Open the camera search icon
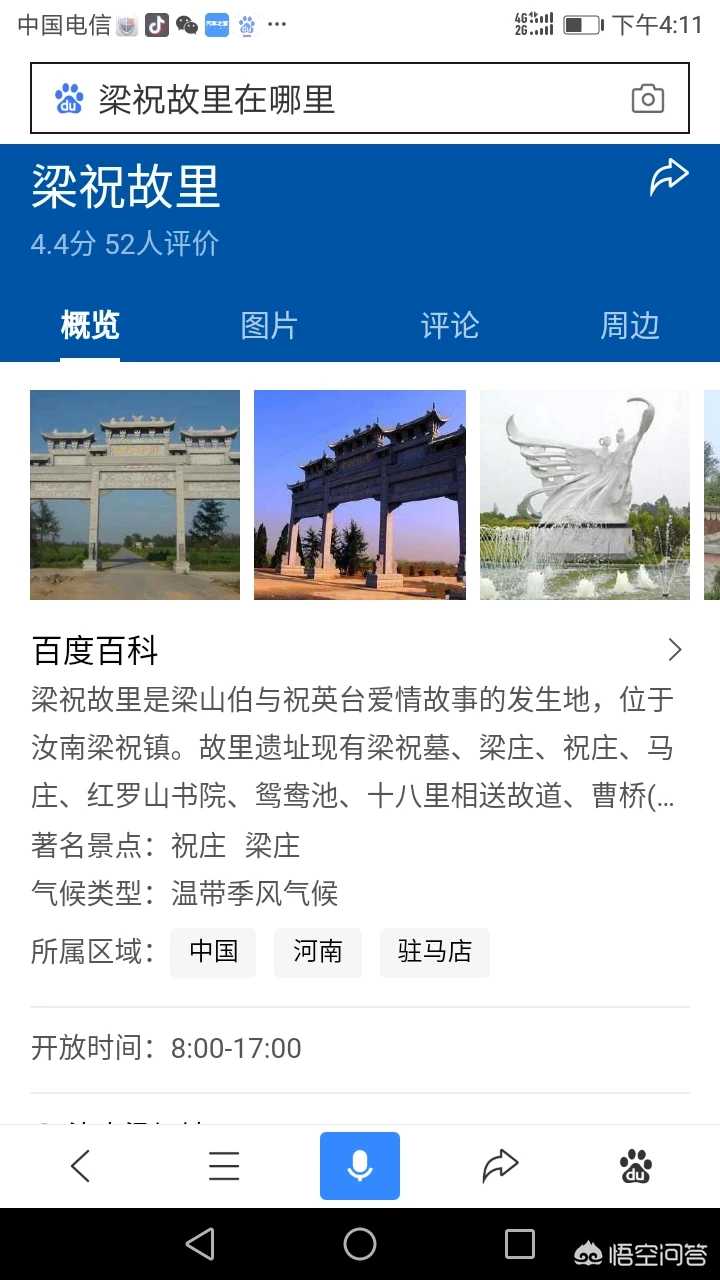Viewport: 720px width, 1280px height. tap(647, 99)
